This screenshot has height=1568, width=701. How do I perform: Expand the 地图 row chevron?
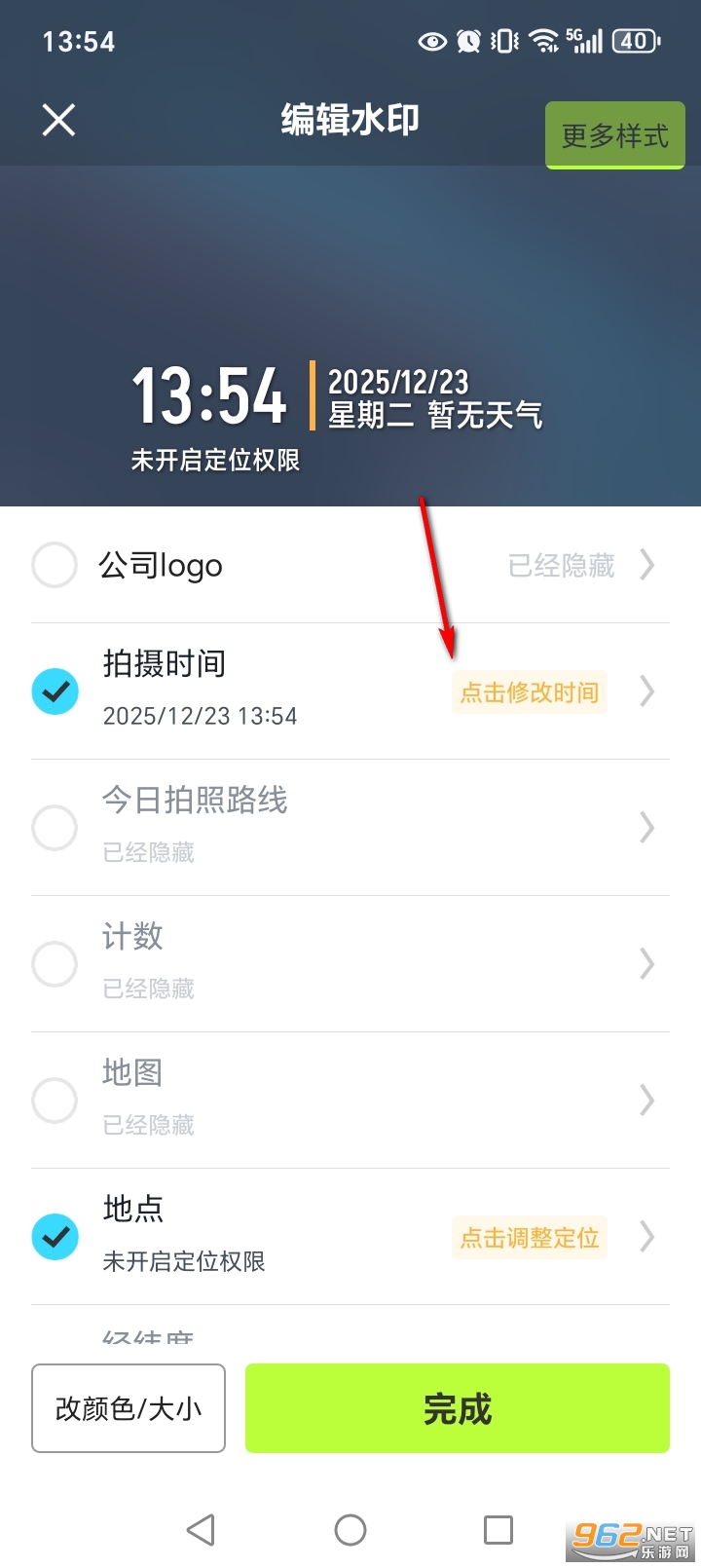coord(647,1101)
